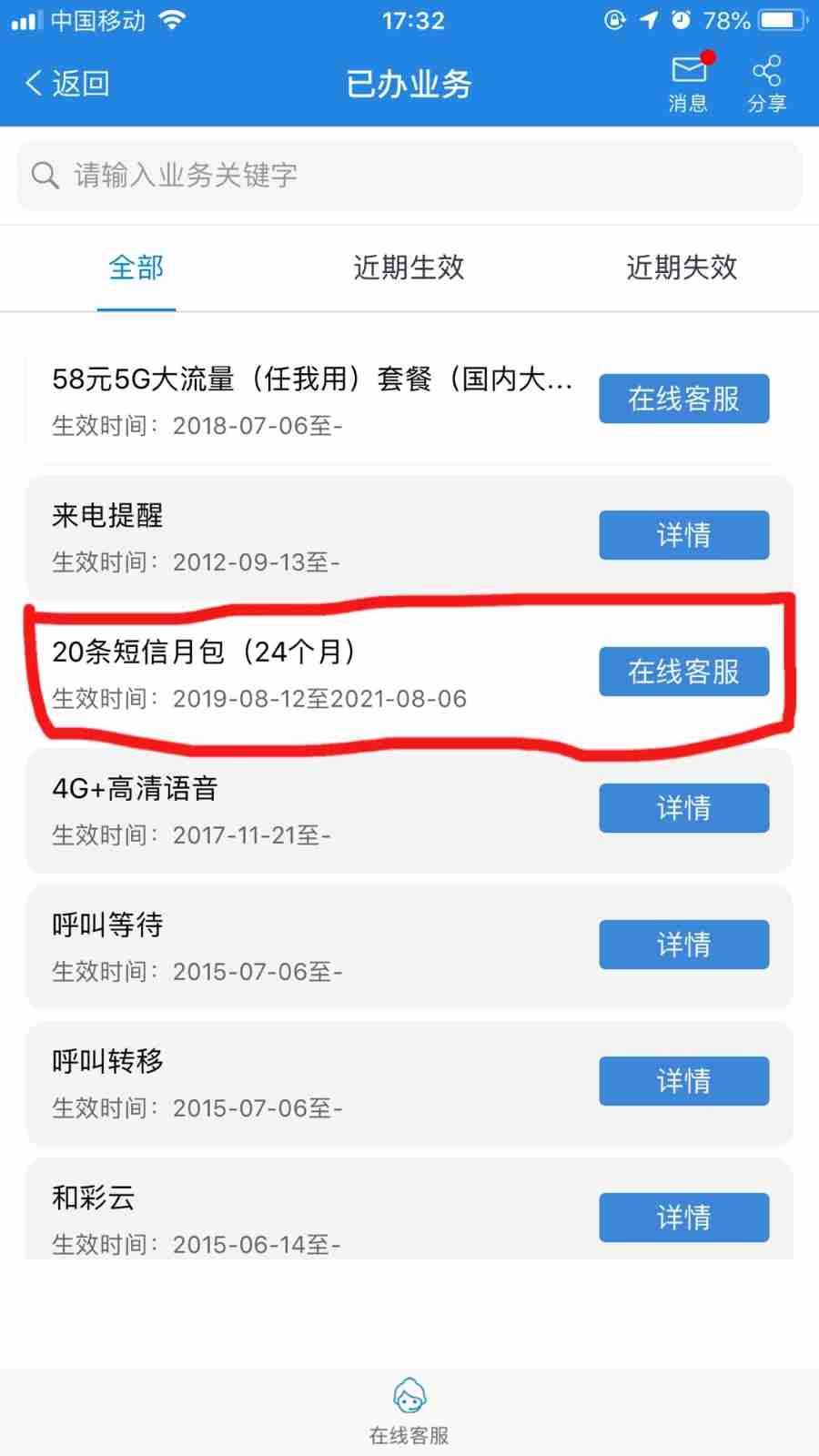This screenshot has width=819, height=1456.
Task: Open 详情 for 4G+高清语音
Action: (x=683, y=808)
